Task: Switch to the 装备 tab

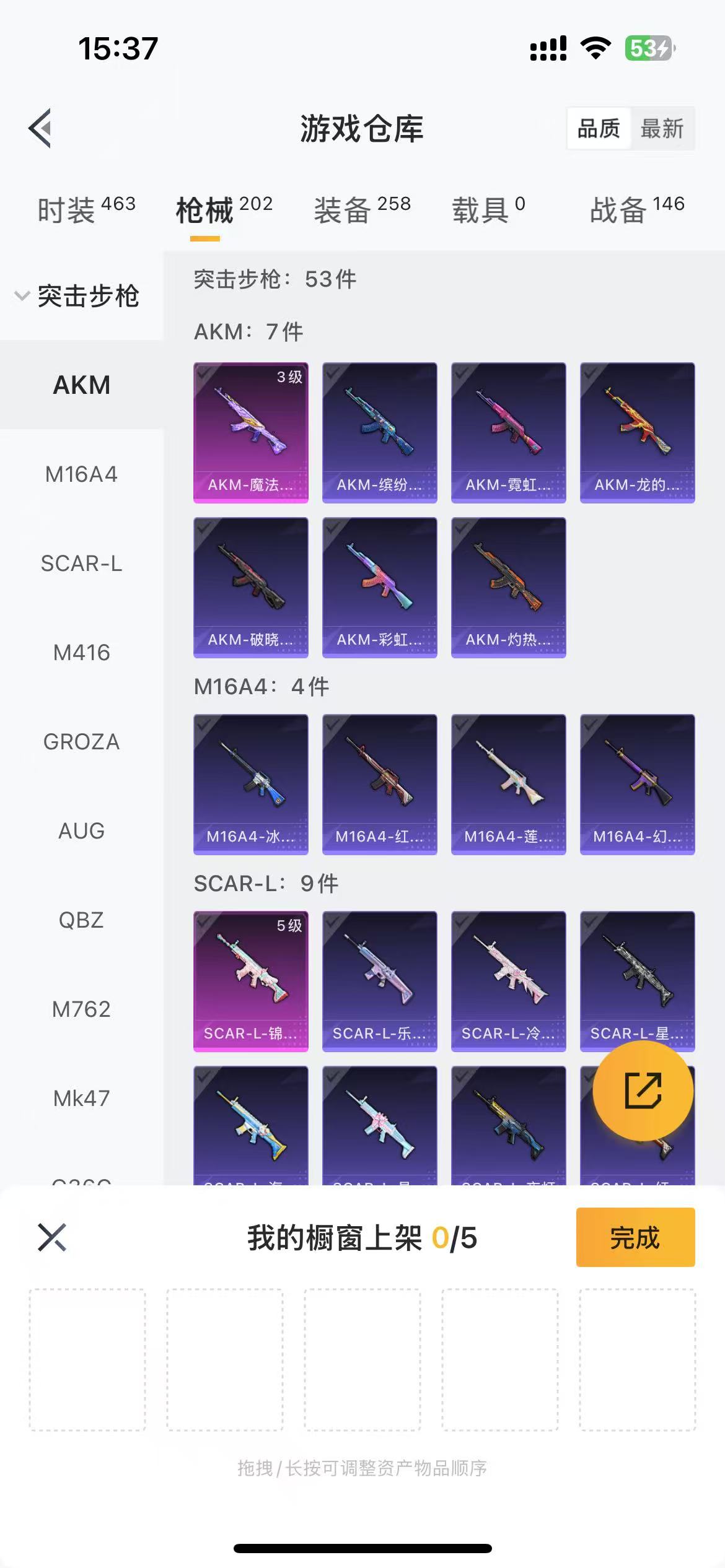Action: pyautogui.click(x=362, y=209)
